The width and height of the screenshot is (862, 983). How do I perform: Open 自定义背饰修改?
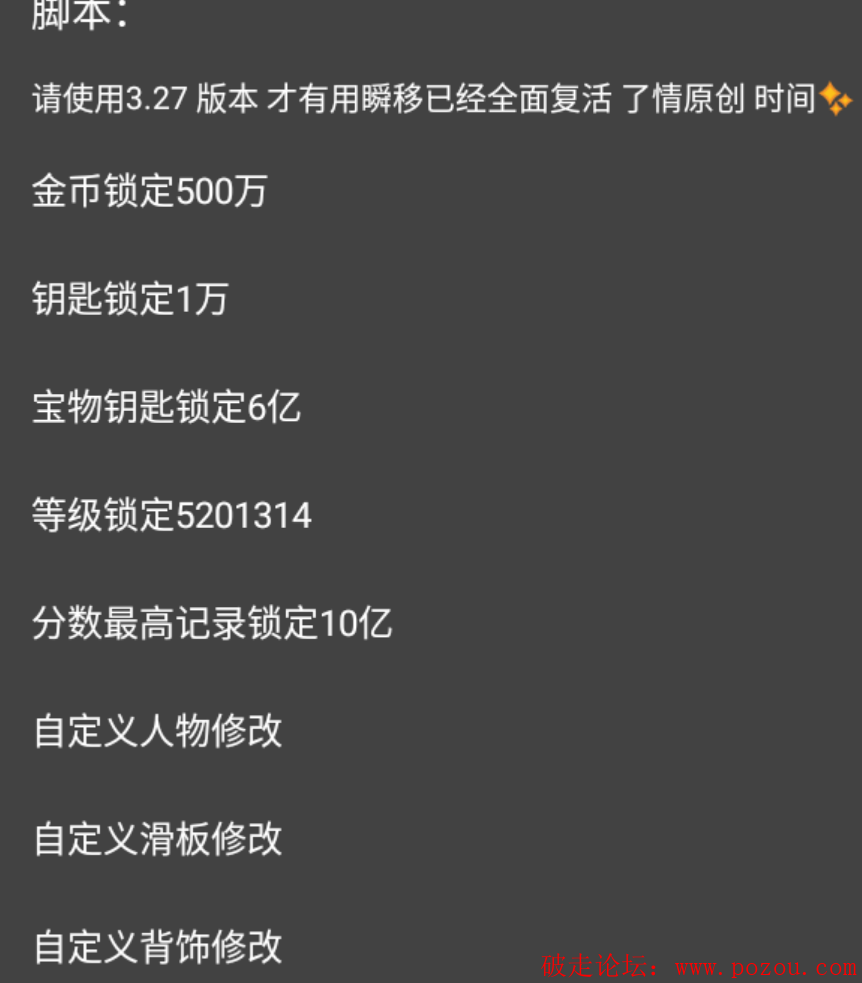(x=158, y=946)
